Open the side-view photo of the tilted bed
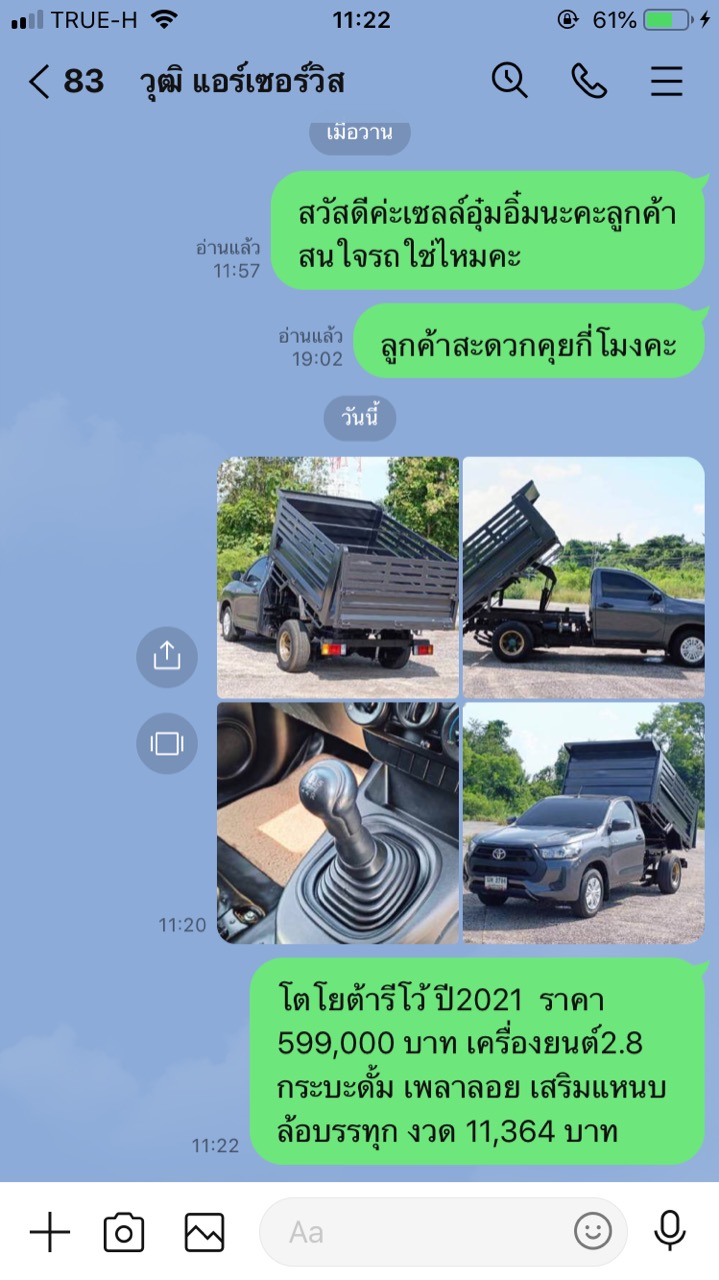The width and height of the screenshot is (719, 1280). pos(584,577)
